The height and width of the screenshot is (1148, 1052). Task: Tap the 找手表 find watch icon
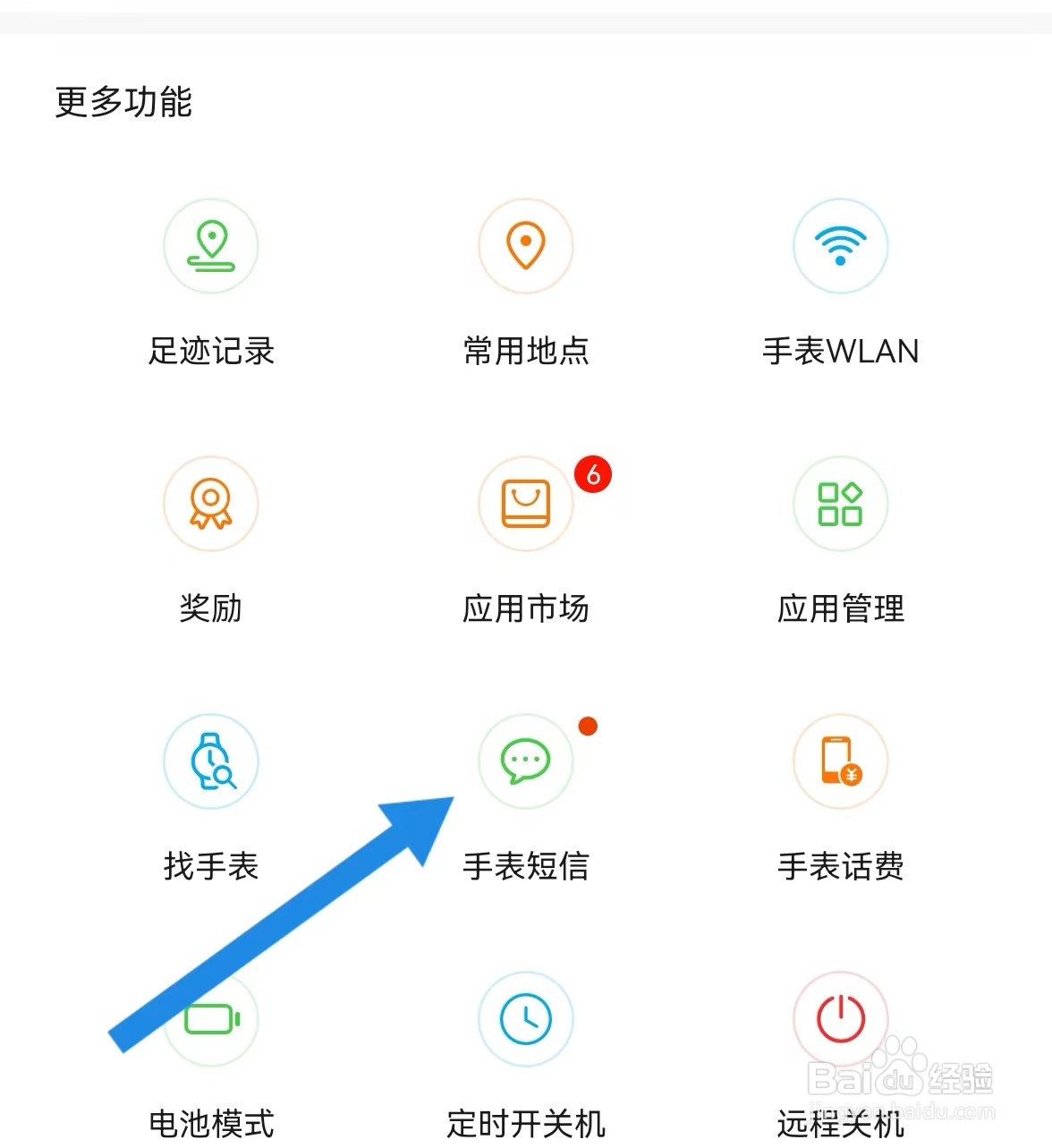(x=211, y=761)
